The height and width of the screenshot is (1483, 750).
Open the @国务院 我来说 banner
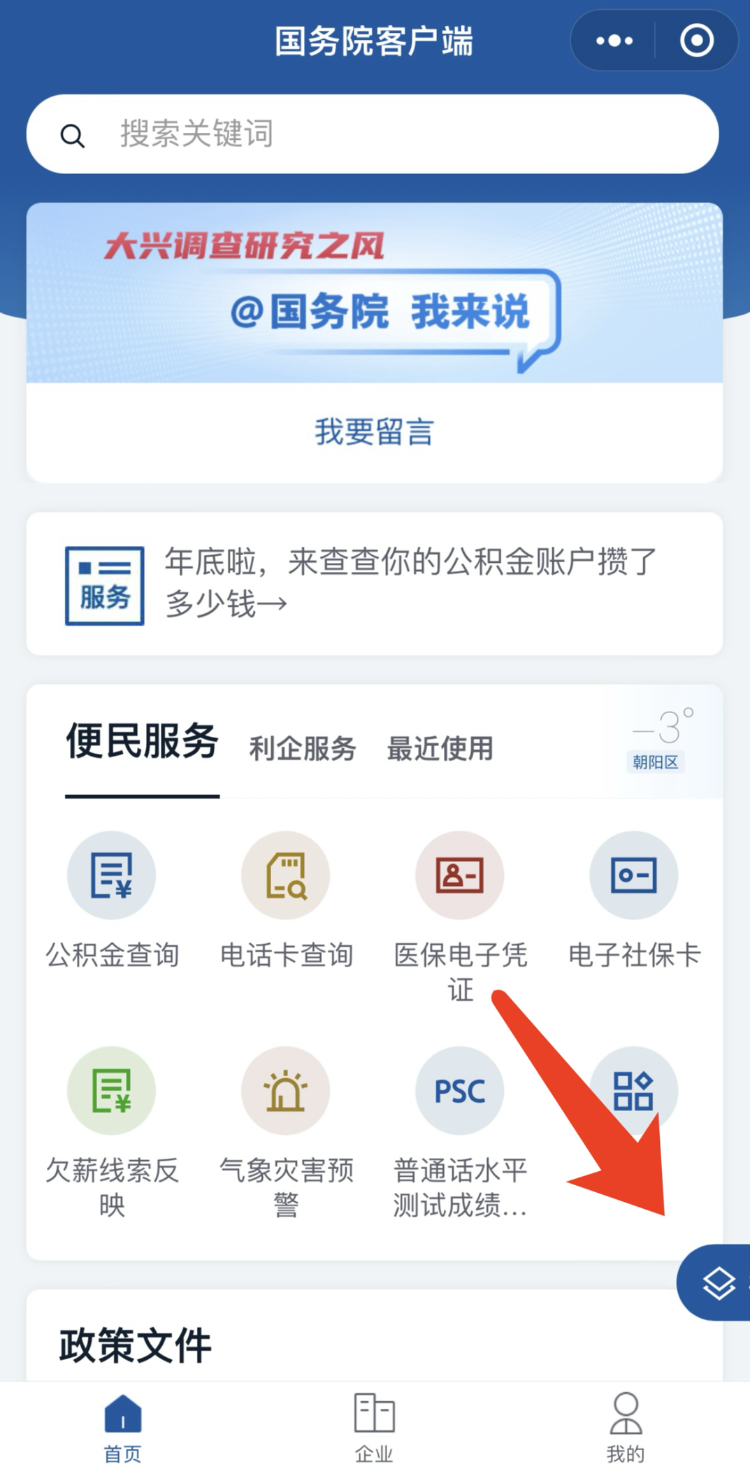[x=374, y=294]
